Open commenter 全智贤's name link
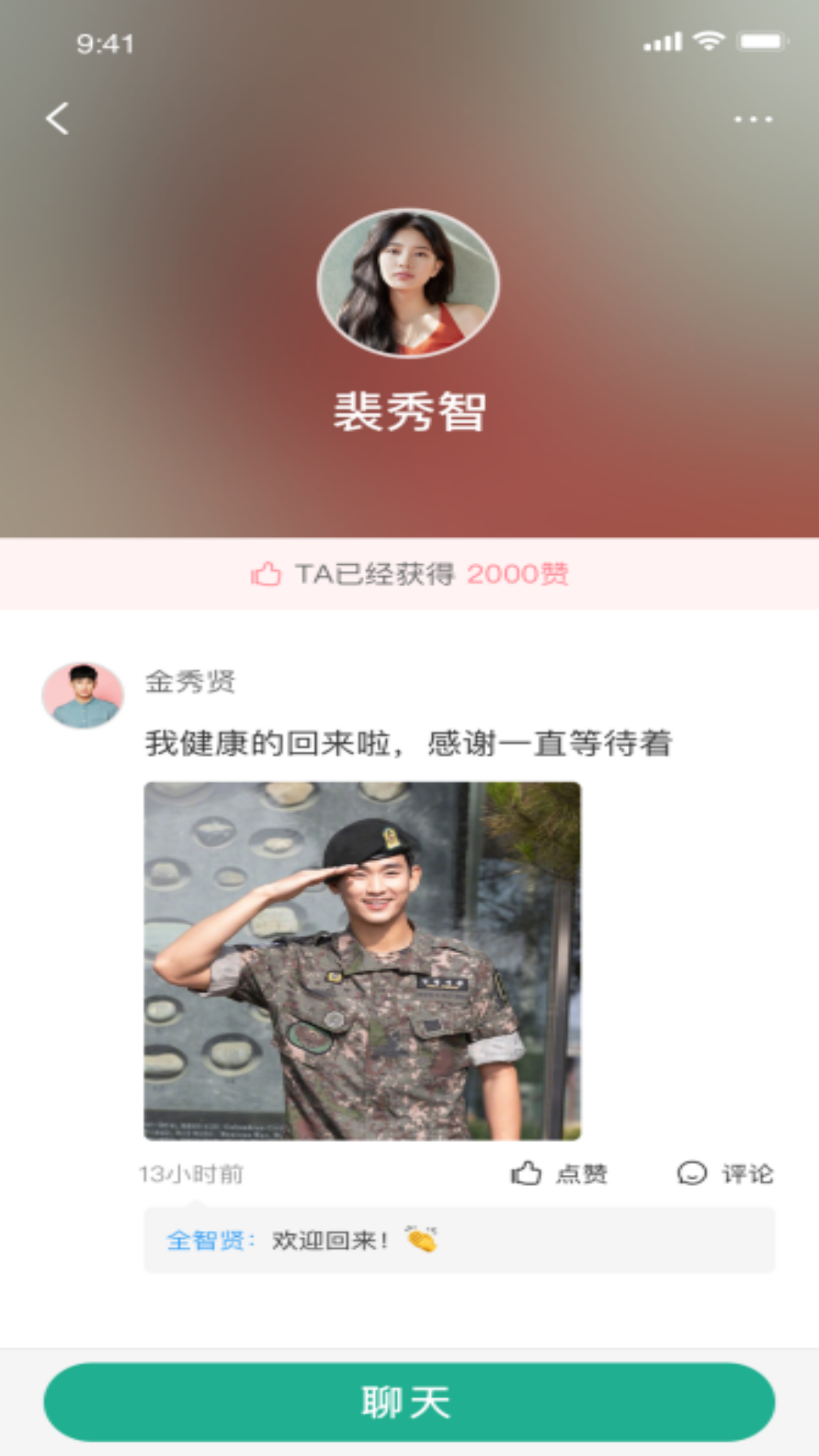 (x=206, y=1241)
